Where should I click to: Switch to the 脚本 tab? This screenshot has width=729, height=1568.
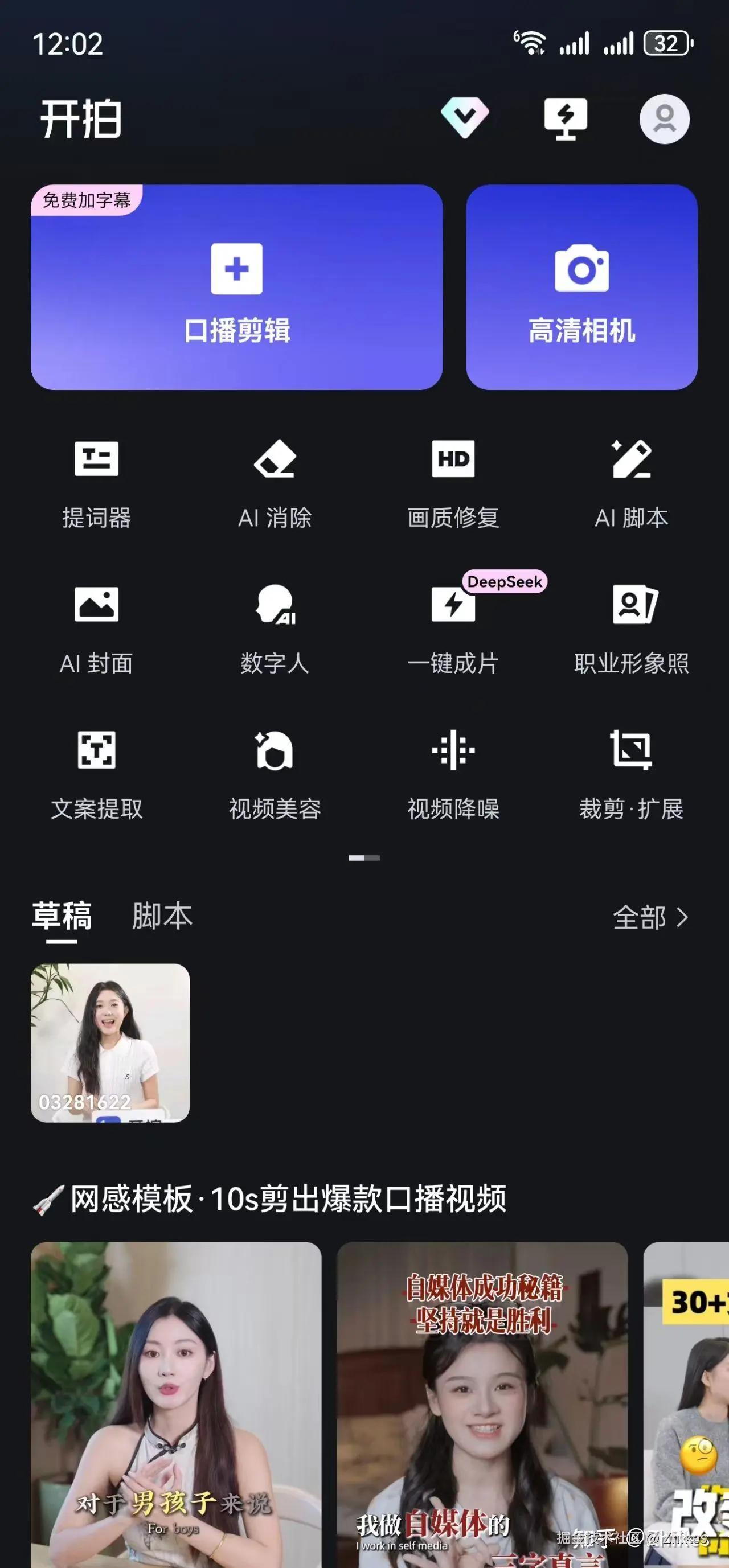pyautogui.click(x=162, y=916)
